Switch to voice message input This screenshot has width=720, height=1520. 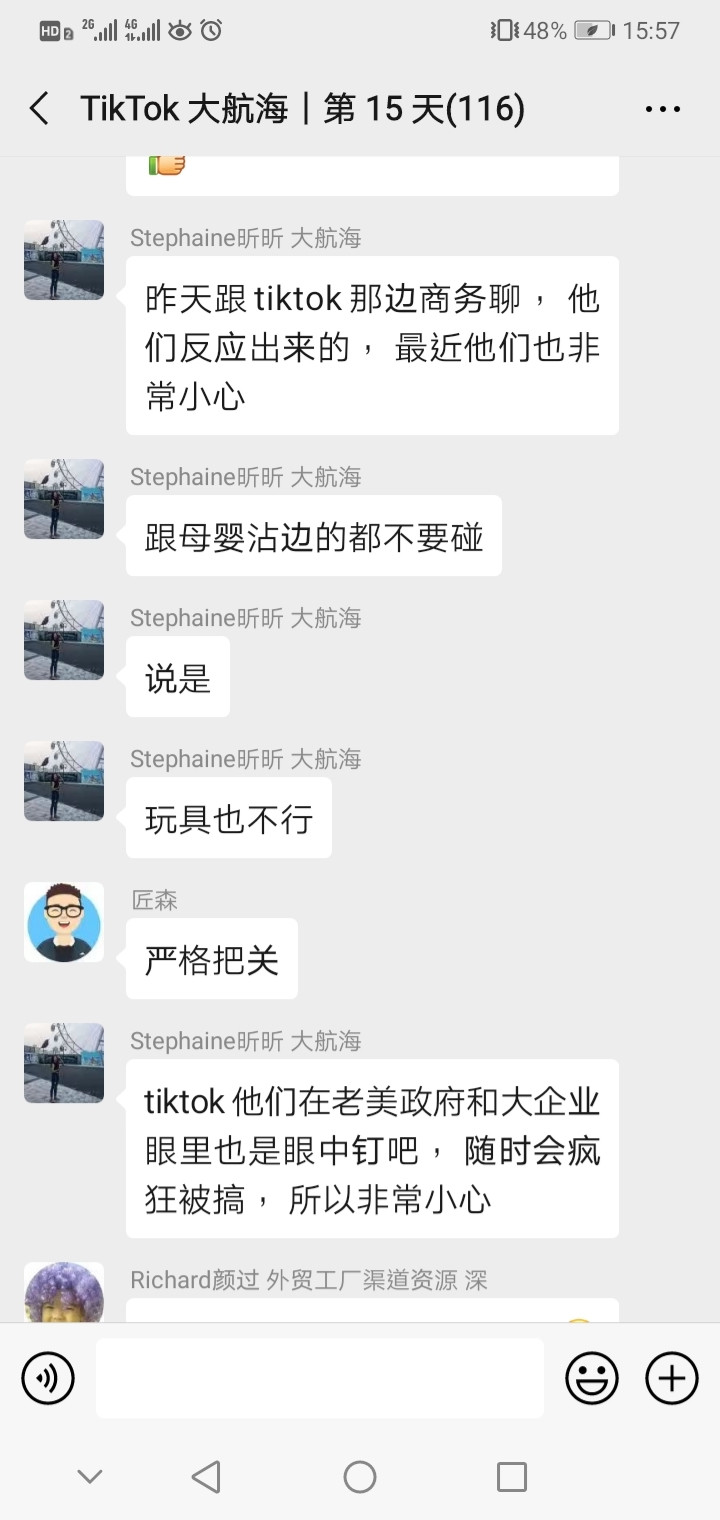pyautogui.click(x=47, y=1378)
